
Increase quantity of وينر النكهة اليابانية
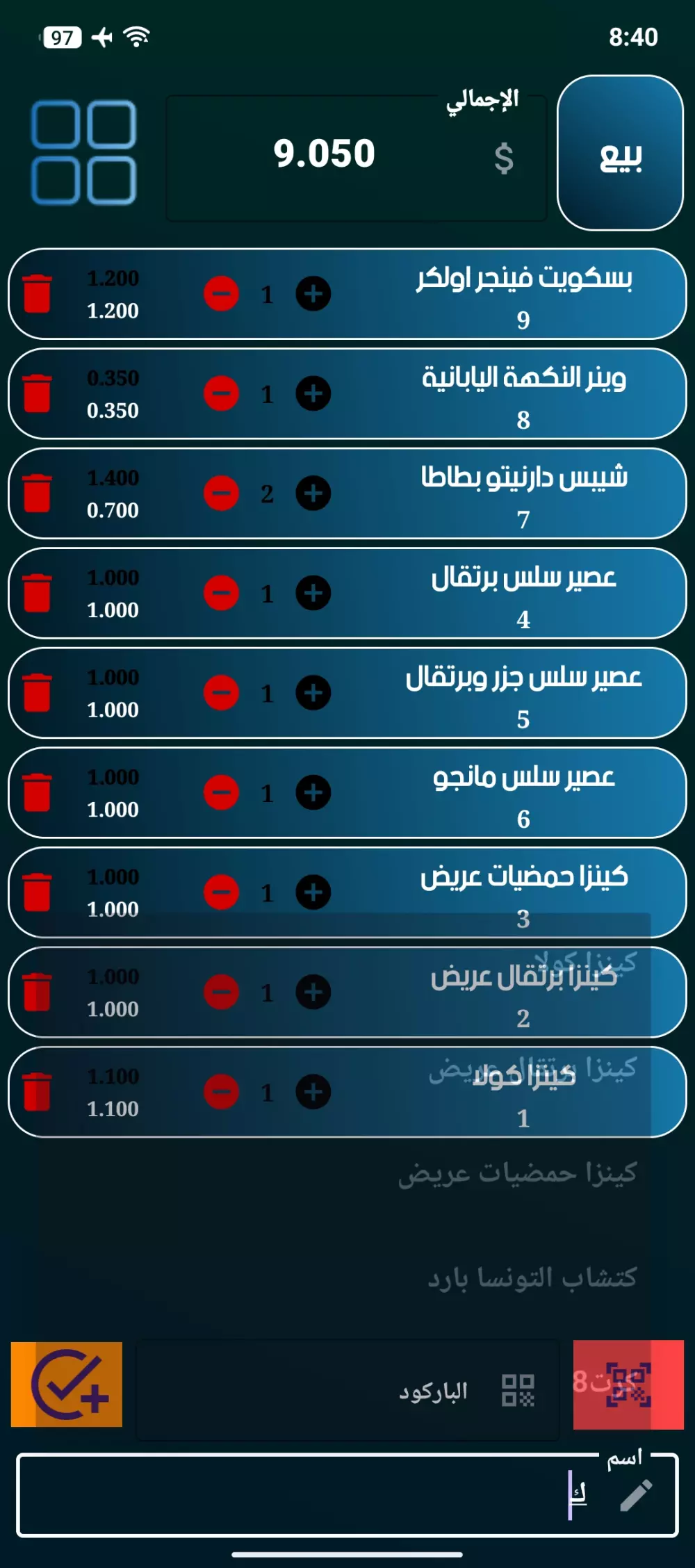(x=313, y=394)
